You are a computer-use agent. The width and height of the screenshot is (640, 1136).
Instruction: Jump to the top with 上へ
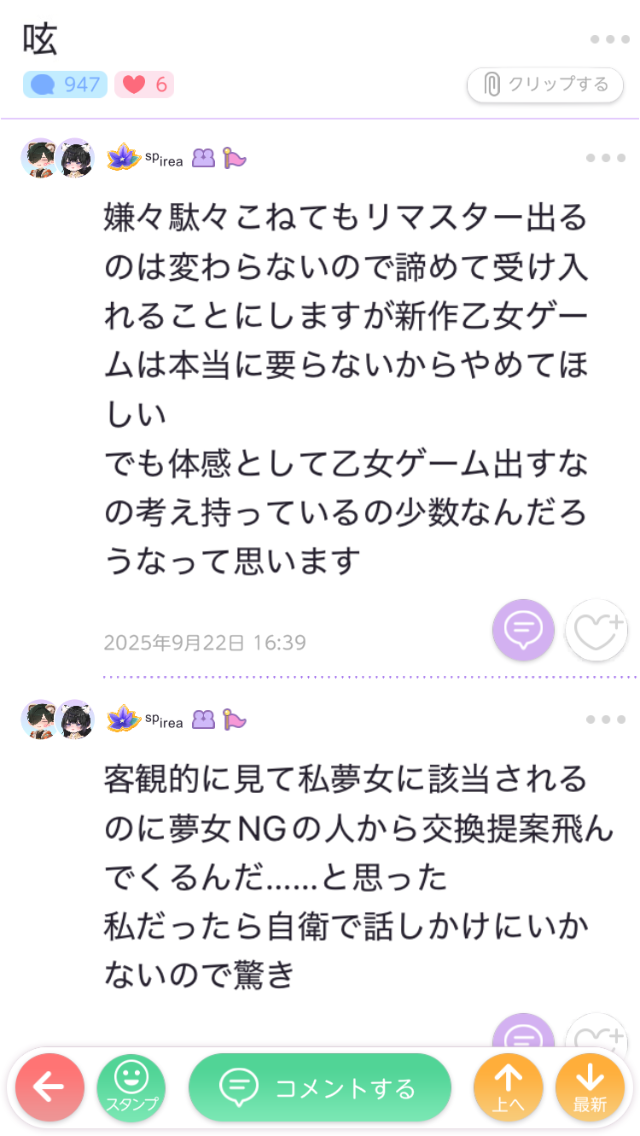tap(508, 1088)
